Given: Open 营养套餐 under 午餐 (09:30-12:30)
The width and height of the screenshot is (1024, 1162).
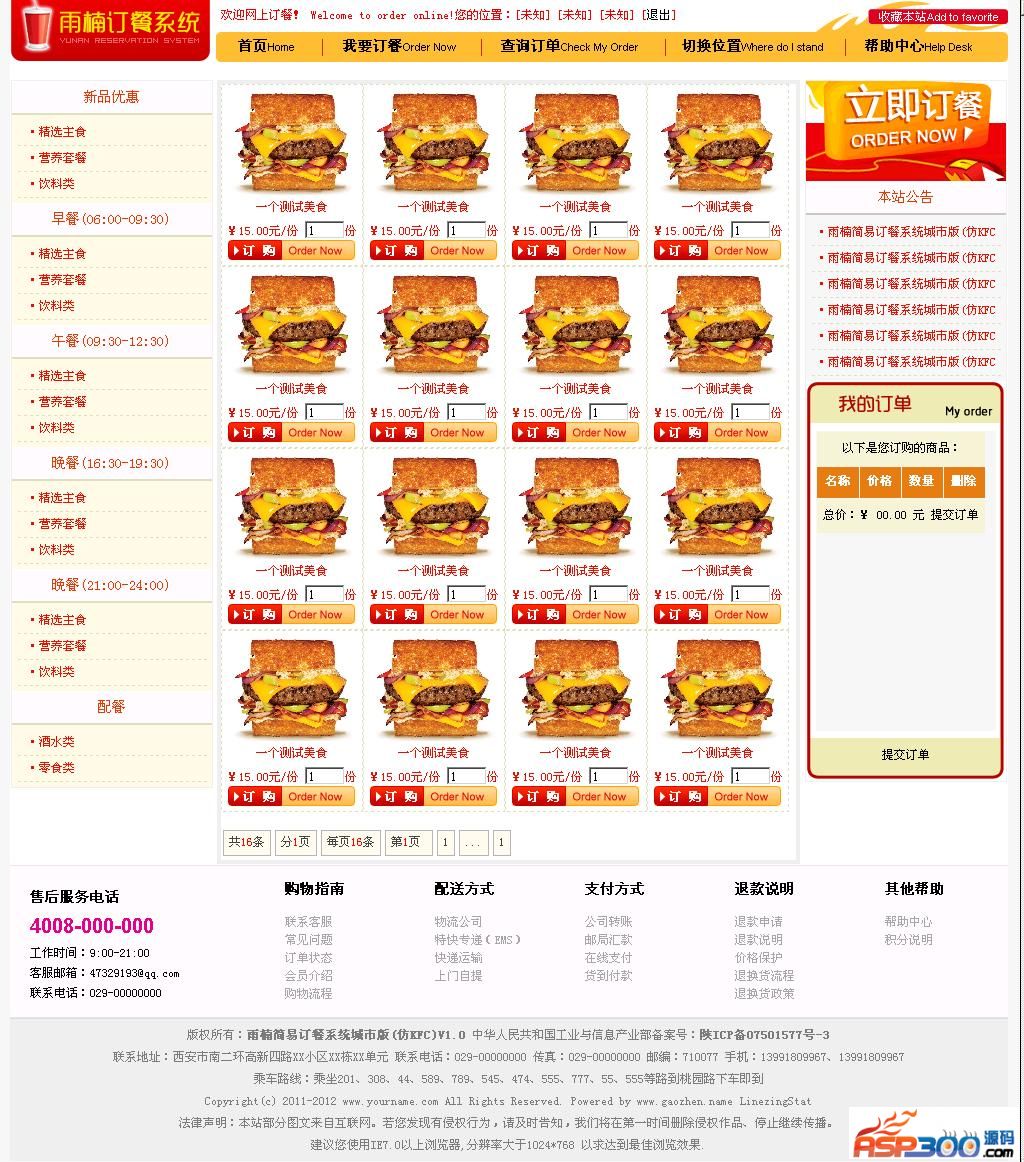Looking at the screenshot, I should point(62,402).
